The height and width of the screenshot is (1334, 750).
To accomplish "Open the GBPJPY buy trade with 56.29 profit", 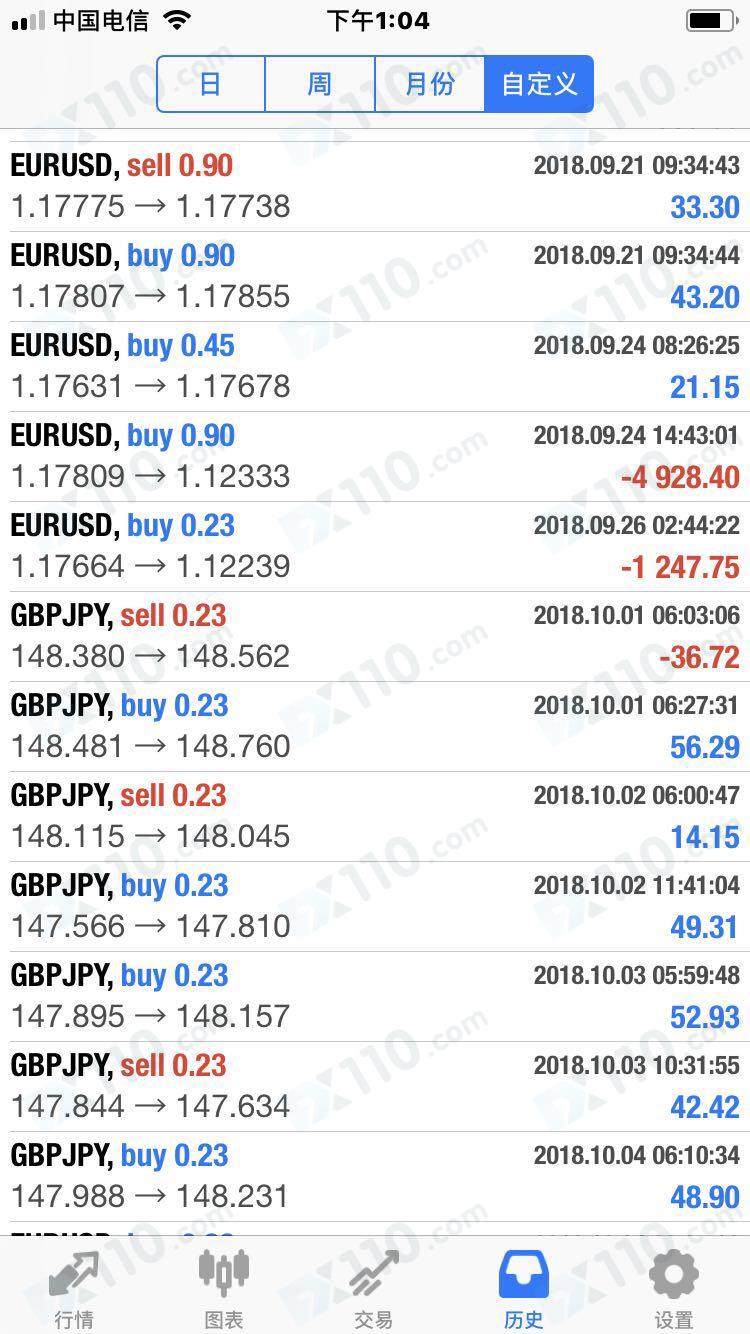I will pyautogui.click(x=375, y=727).
